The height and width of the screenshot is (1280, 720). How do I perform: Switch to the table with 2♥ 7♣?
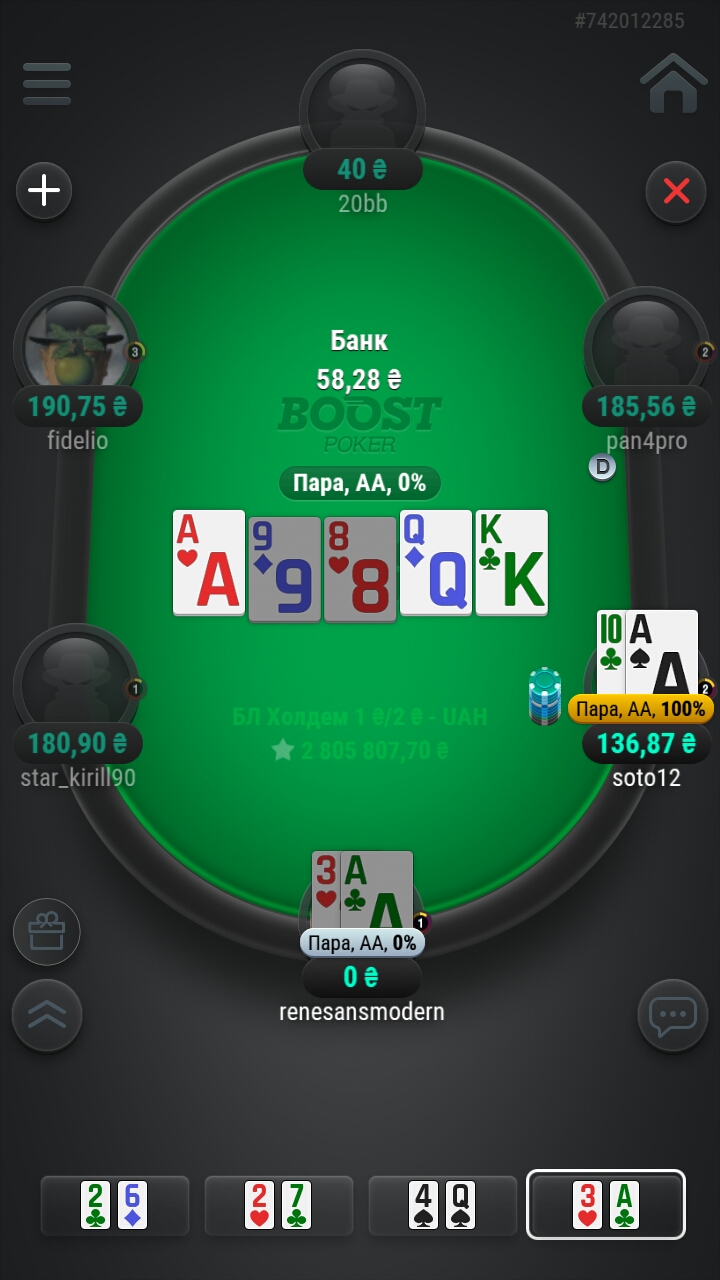point(279,1205)
